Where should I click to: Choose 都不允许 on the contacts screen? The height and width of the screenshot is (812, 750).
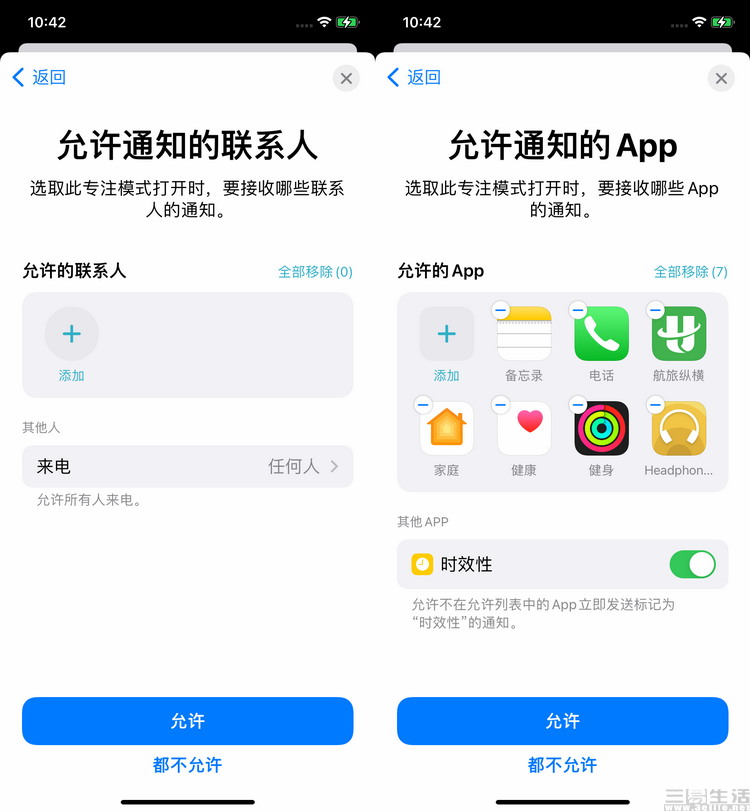(187, 765)
